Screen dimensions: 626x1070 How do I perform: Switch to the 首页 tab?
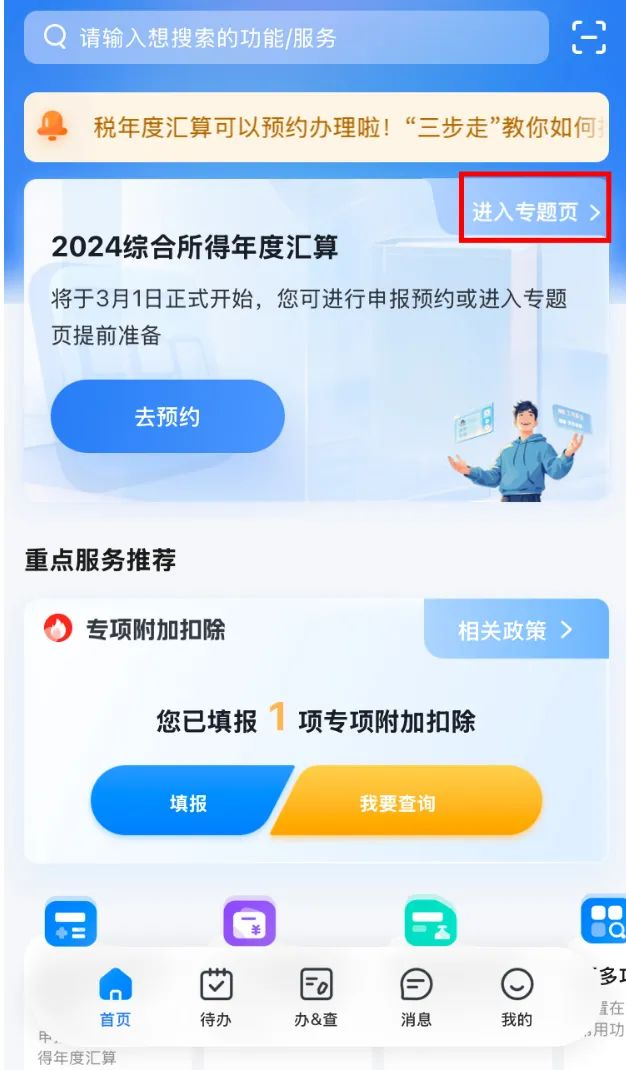tap(115, 998)
